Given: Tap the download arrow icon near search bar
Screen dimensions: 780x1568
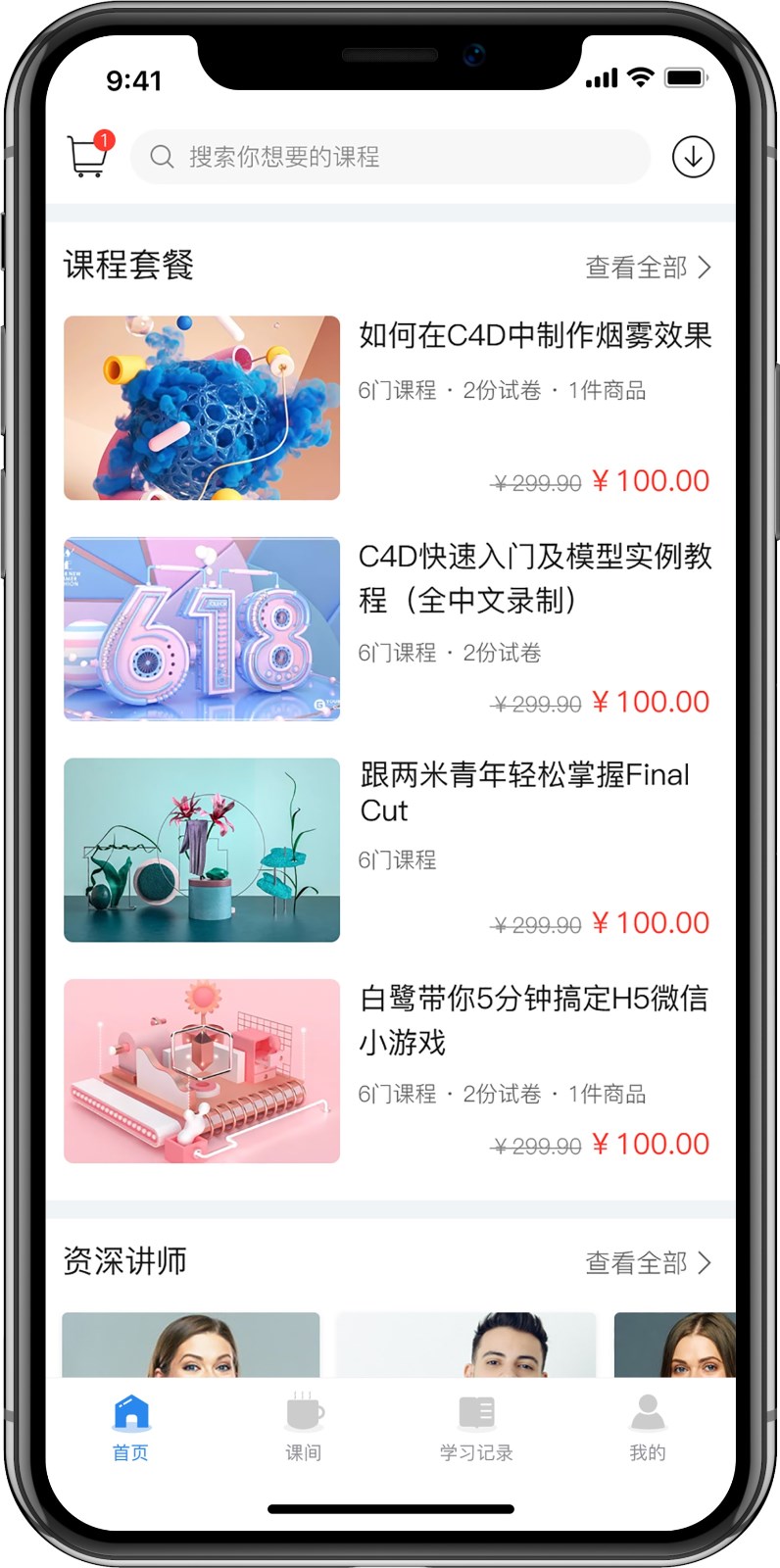Looking at the screenshot, I should click(x=694, y=157).
